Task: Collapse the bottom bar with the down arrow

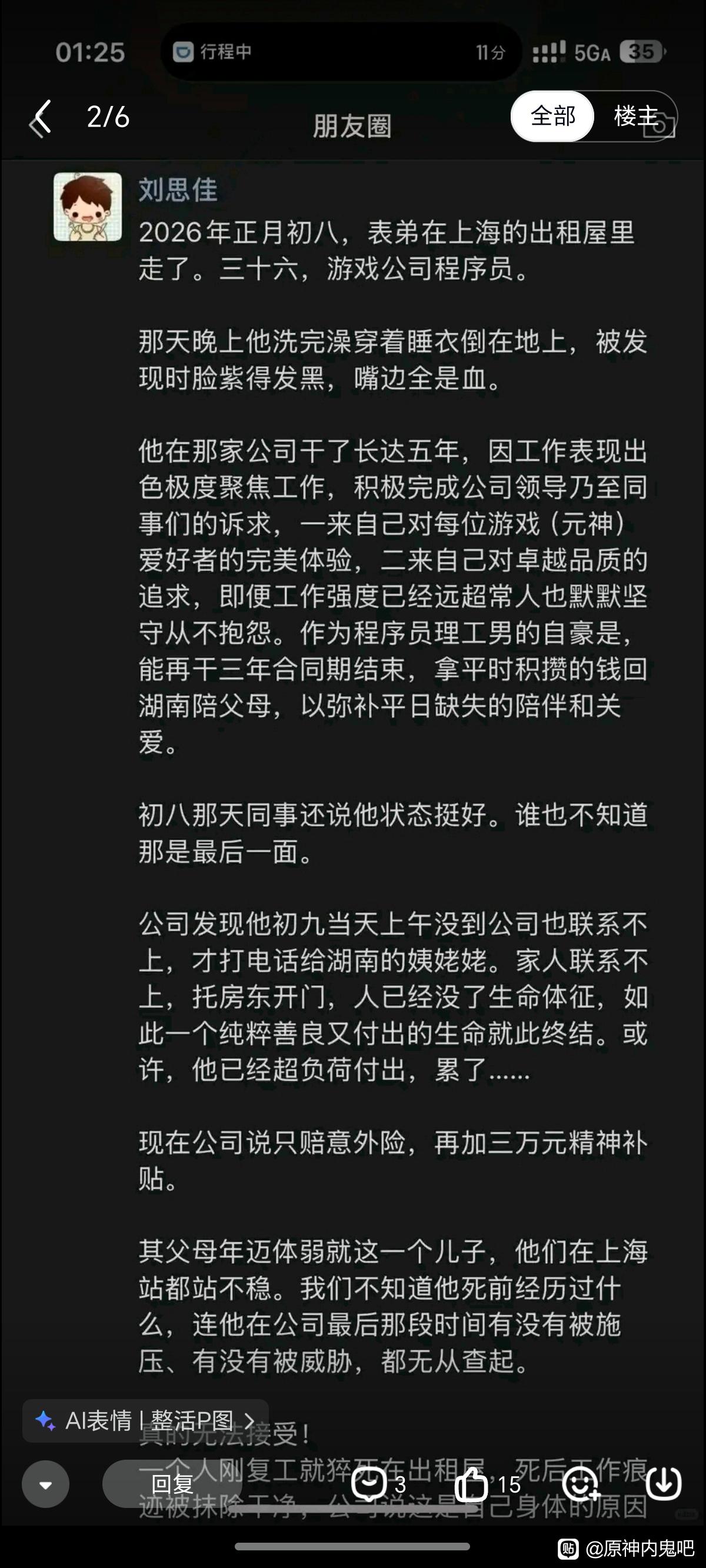Action: (46, 1484)
